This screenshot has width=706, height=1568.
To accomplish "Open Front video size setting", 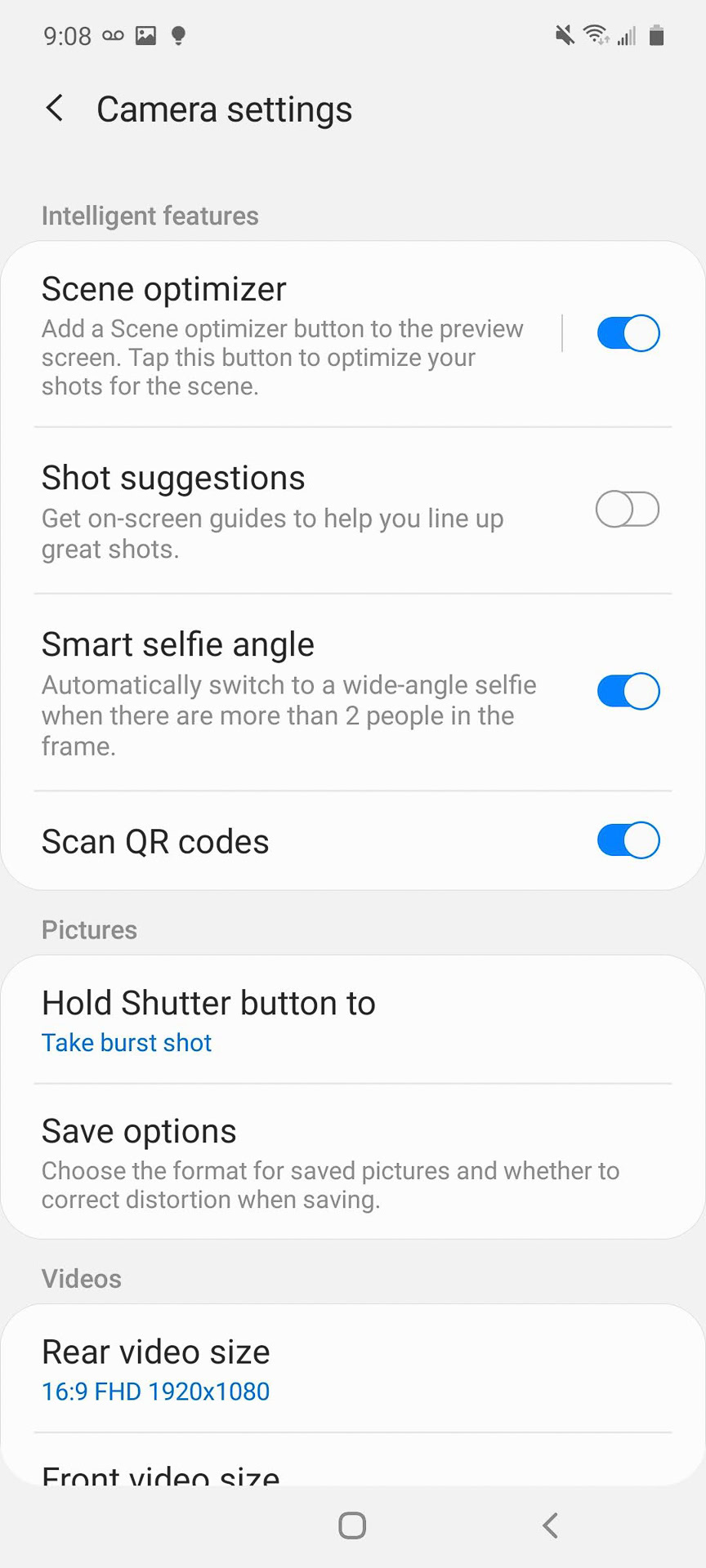I will click(353, 1470).
